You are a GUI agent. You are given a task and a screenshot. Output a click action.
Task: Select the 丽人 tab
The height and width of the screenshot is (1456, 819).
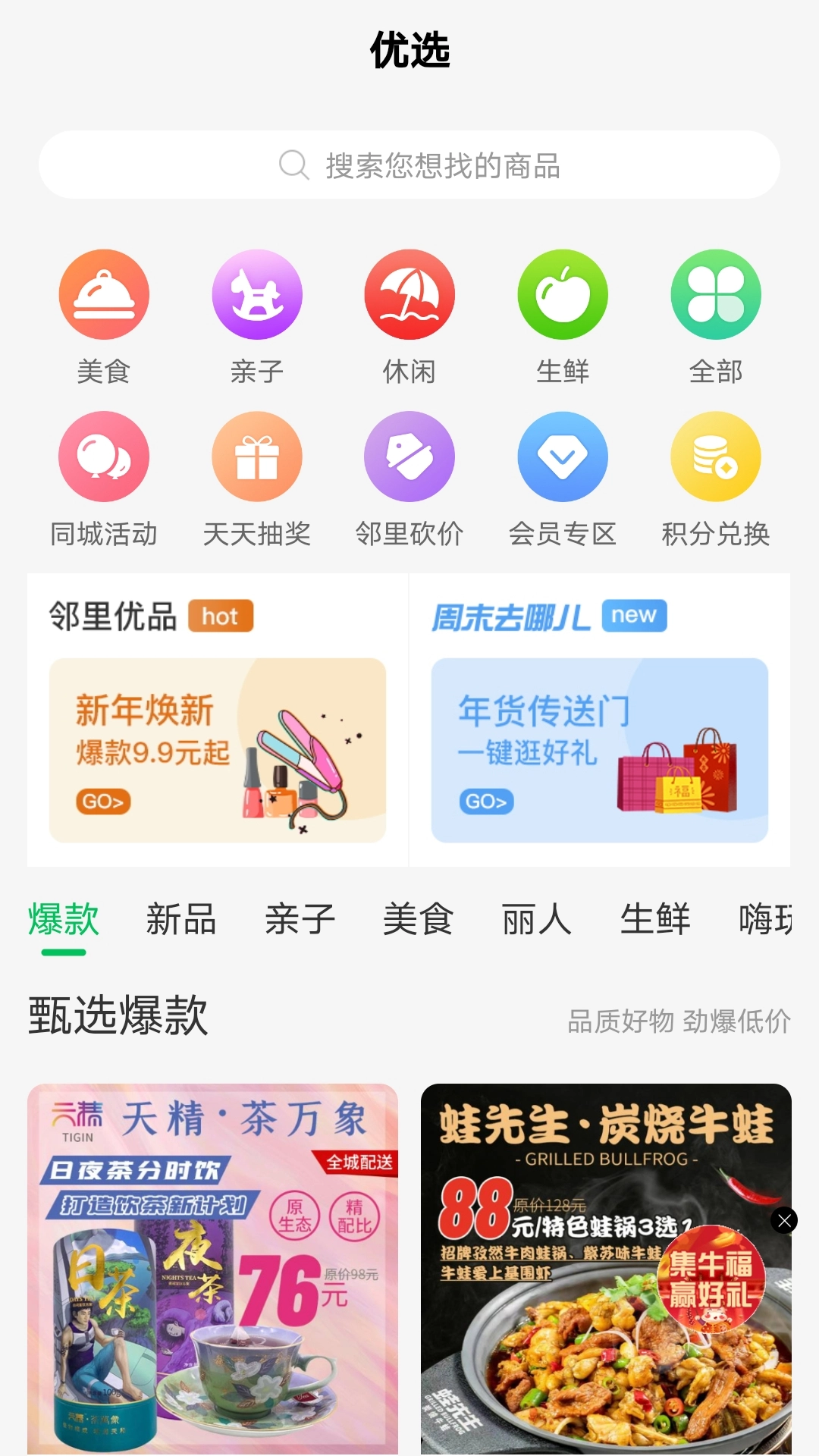pos(535,918)
